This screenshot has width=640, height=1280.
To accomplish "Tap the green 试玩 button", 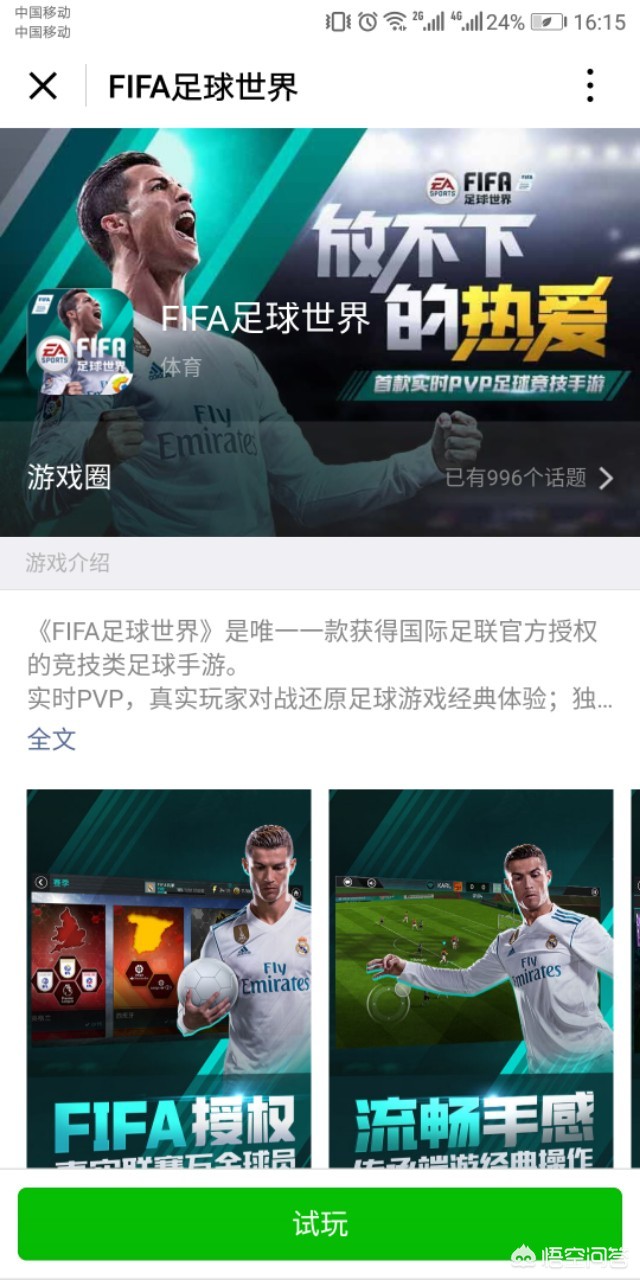I will [320, 1224].
